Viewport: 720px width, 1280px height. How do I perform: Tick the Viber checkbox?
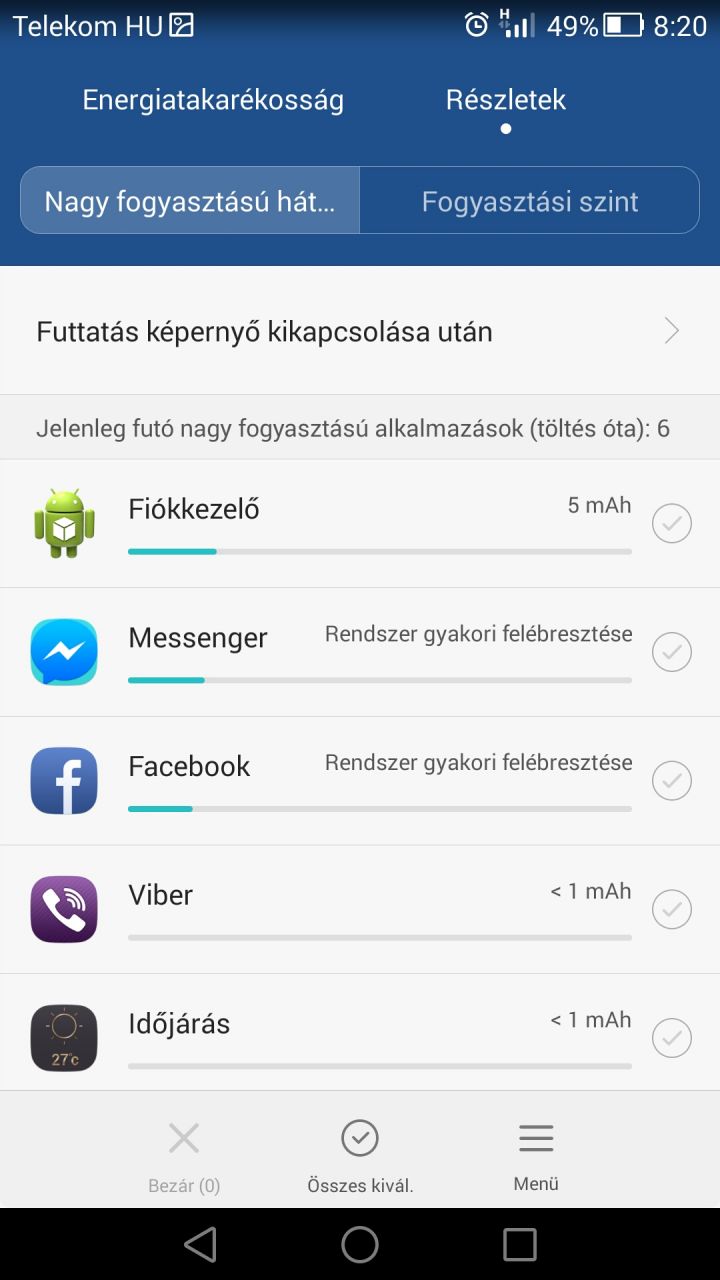point(672,909)
